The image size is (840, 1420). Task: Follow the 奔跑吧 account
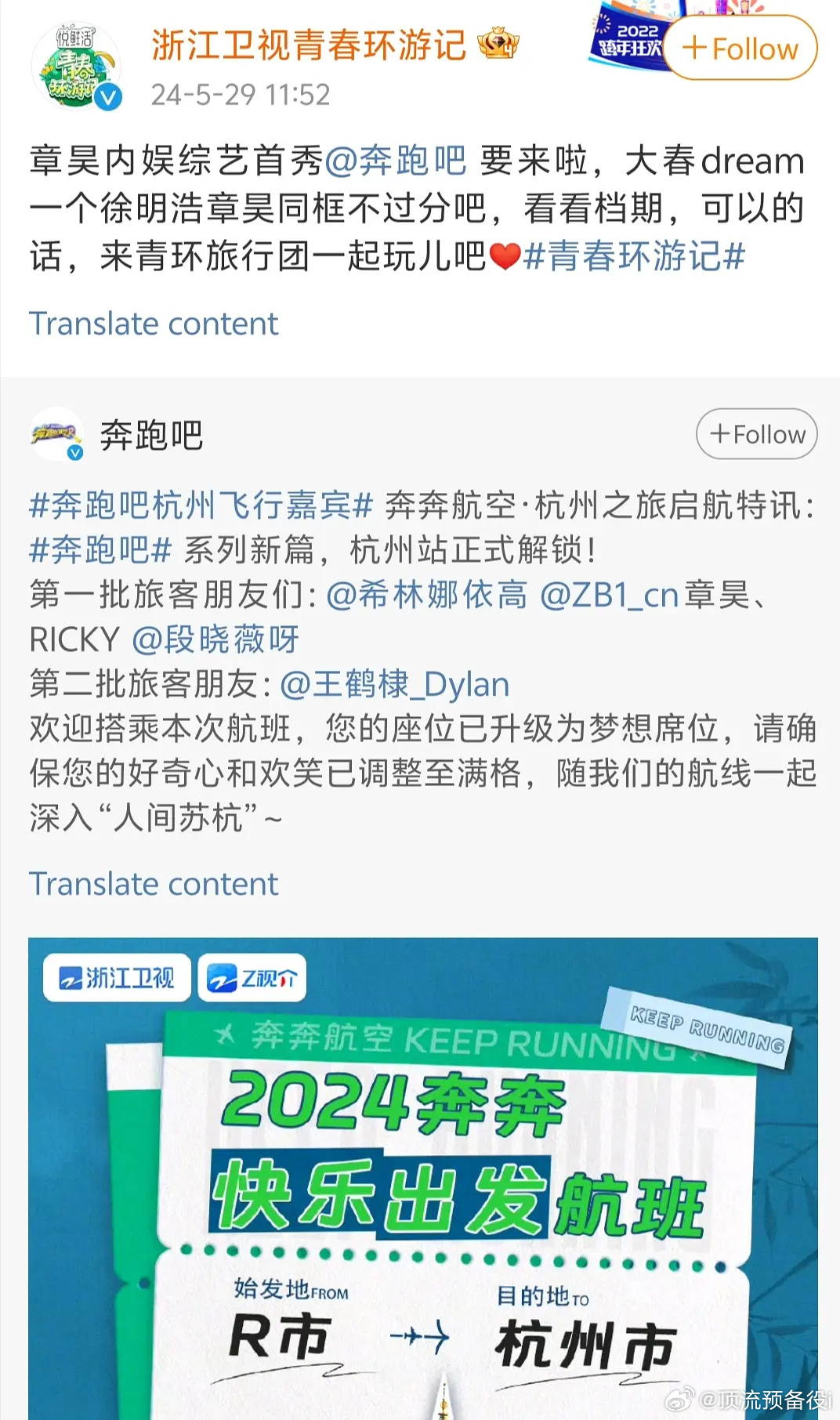click(756, 434)
